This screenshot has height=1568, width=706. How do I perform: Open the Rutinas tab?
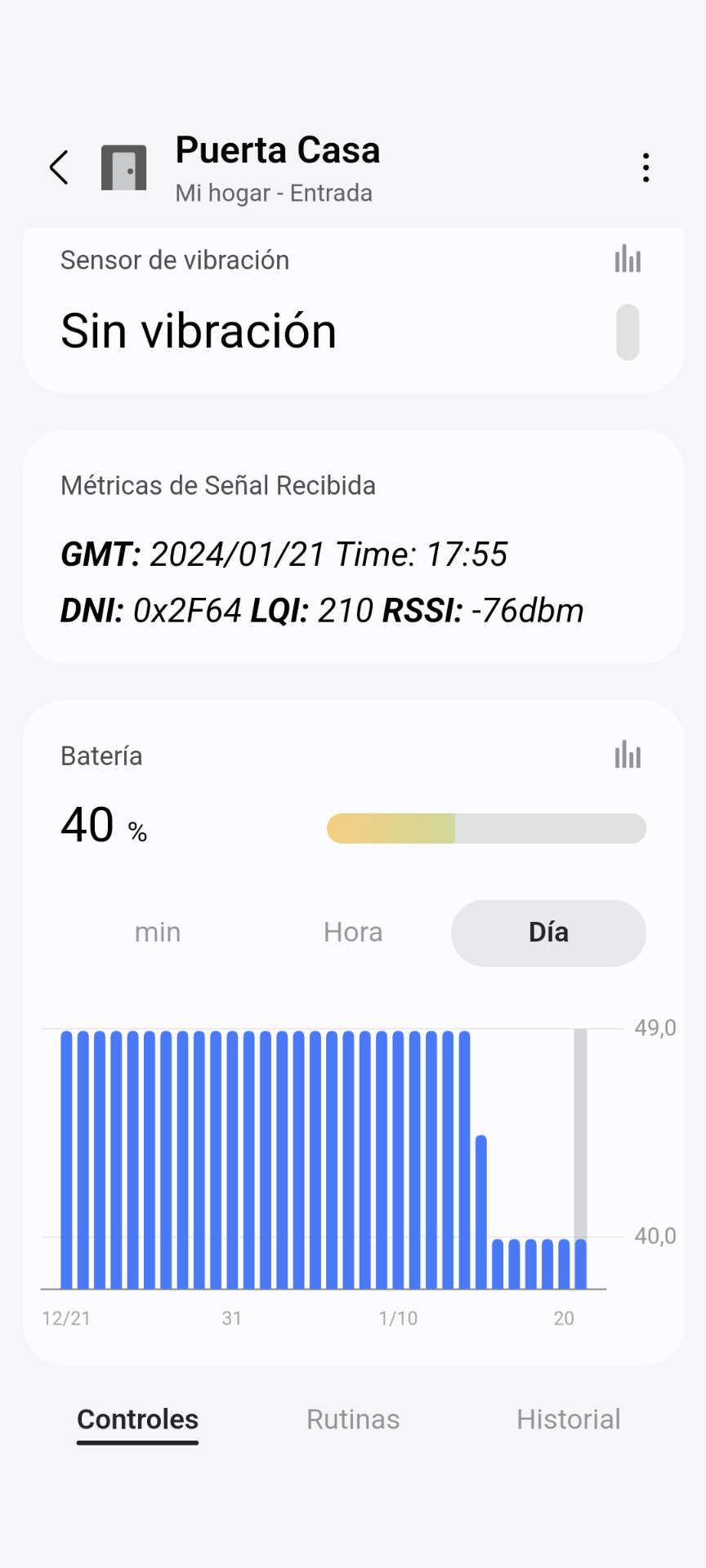click(353, 1419)
